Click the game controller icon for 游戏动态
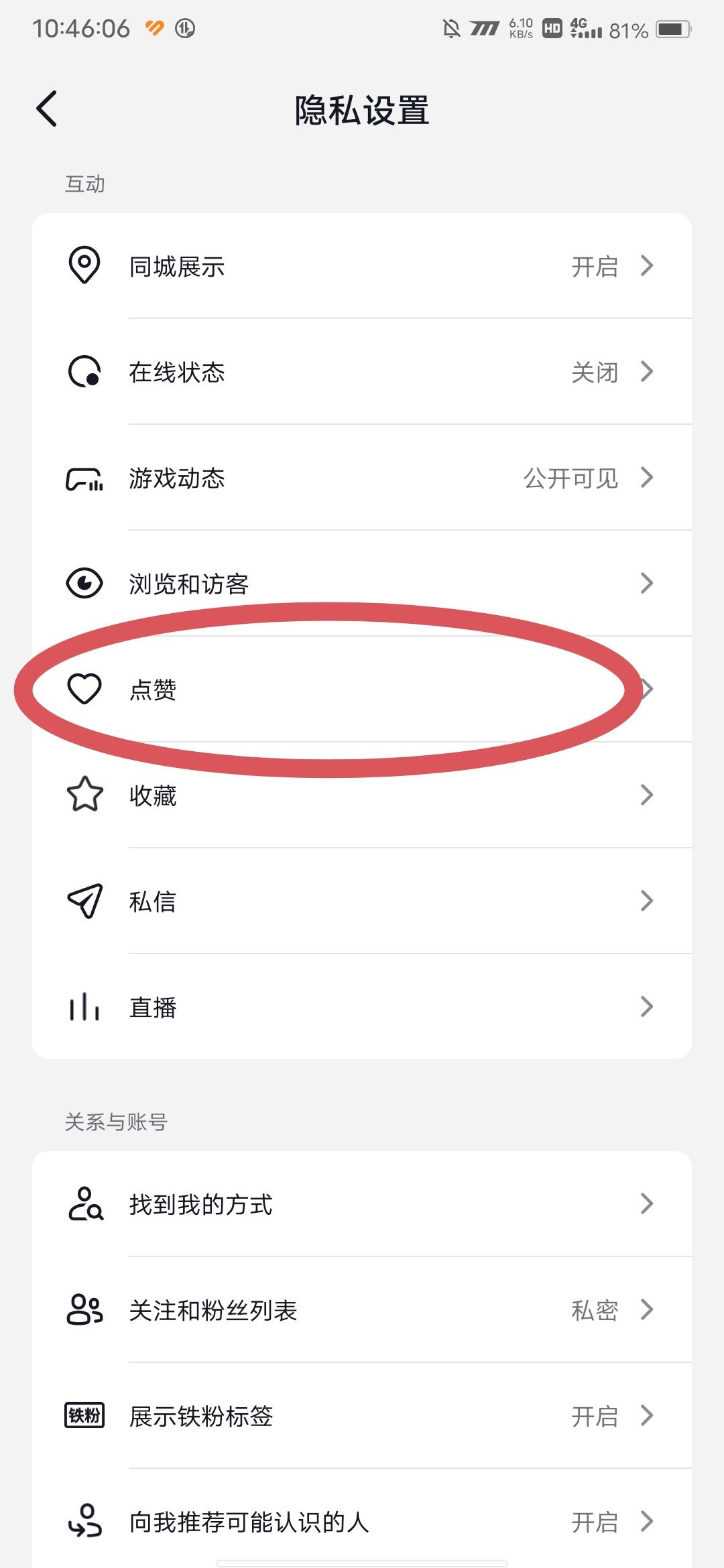 click(x=84, y=478)
